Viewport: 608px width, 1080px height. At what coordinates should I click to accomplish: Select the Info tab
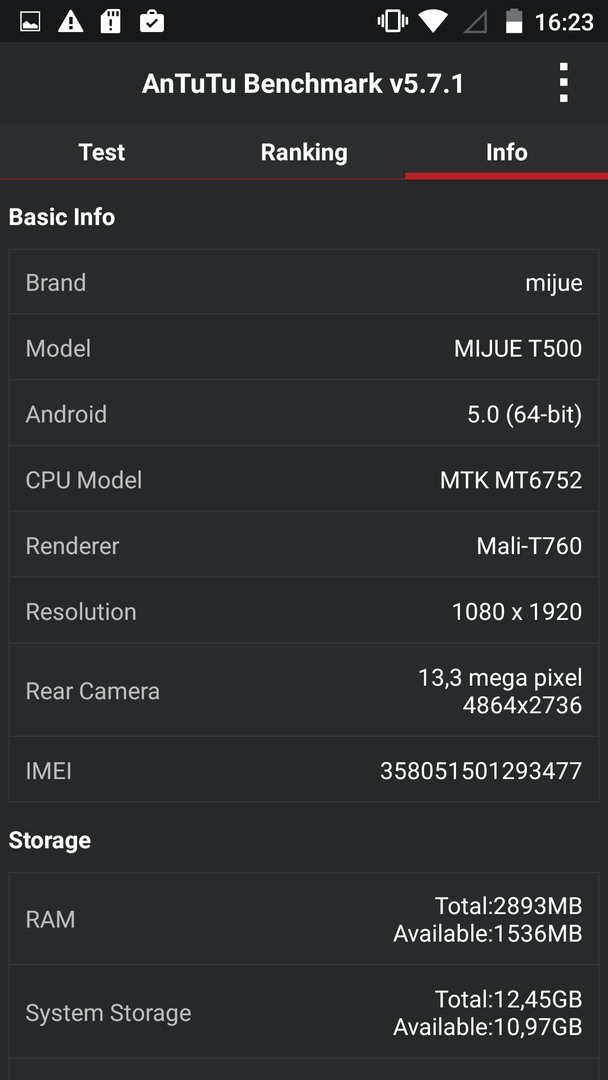(x=507, y=152)
